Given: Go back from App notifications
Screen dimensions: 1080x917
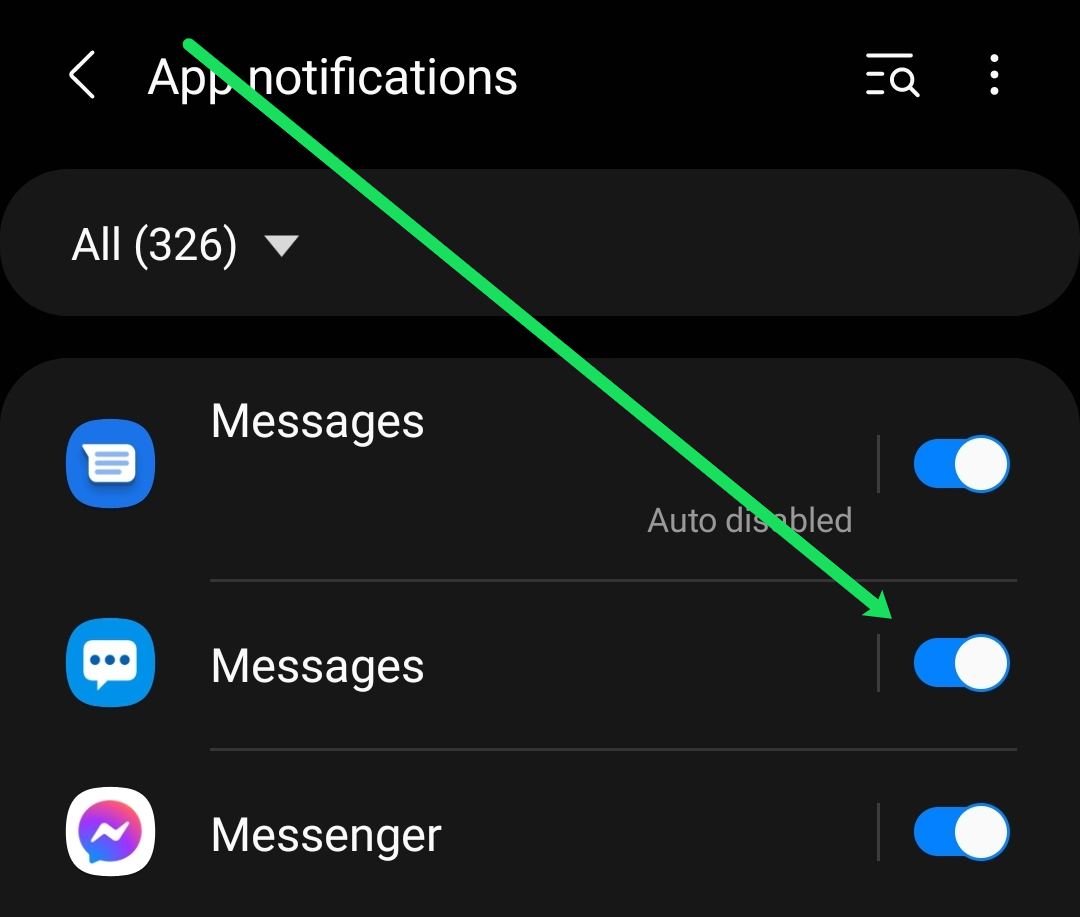Looking at the screenshot, I should pos(83,75).
